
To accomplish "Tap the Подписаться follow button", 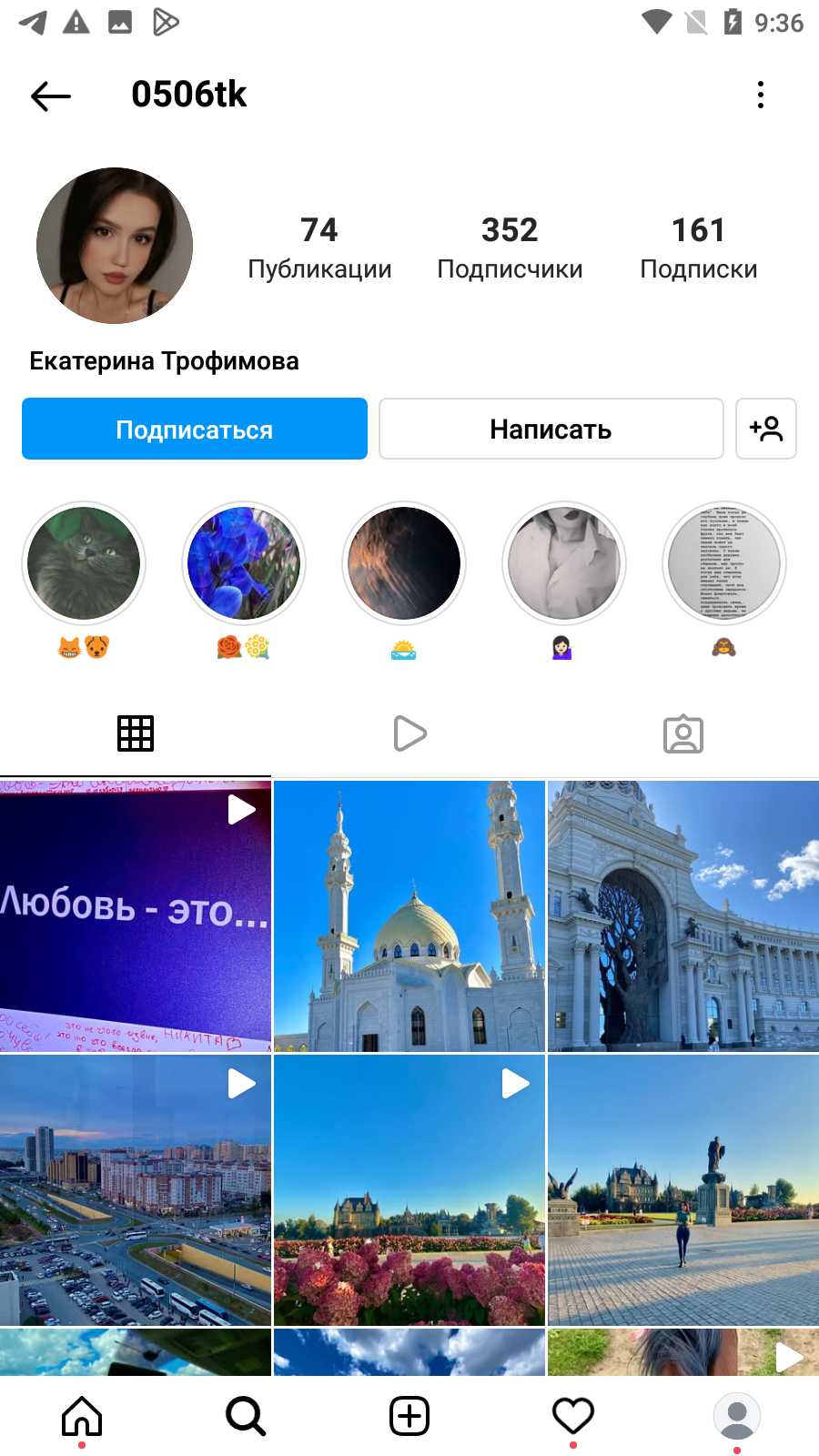I will click(x=195, y=429).
